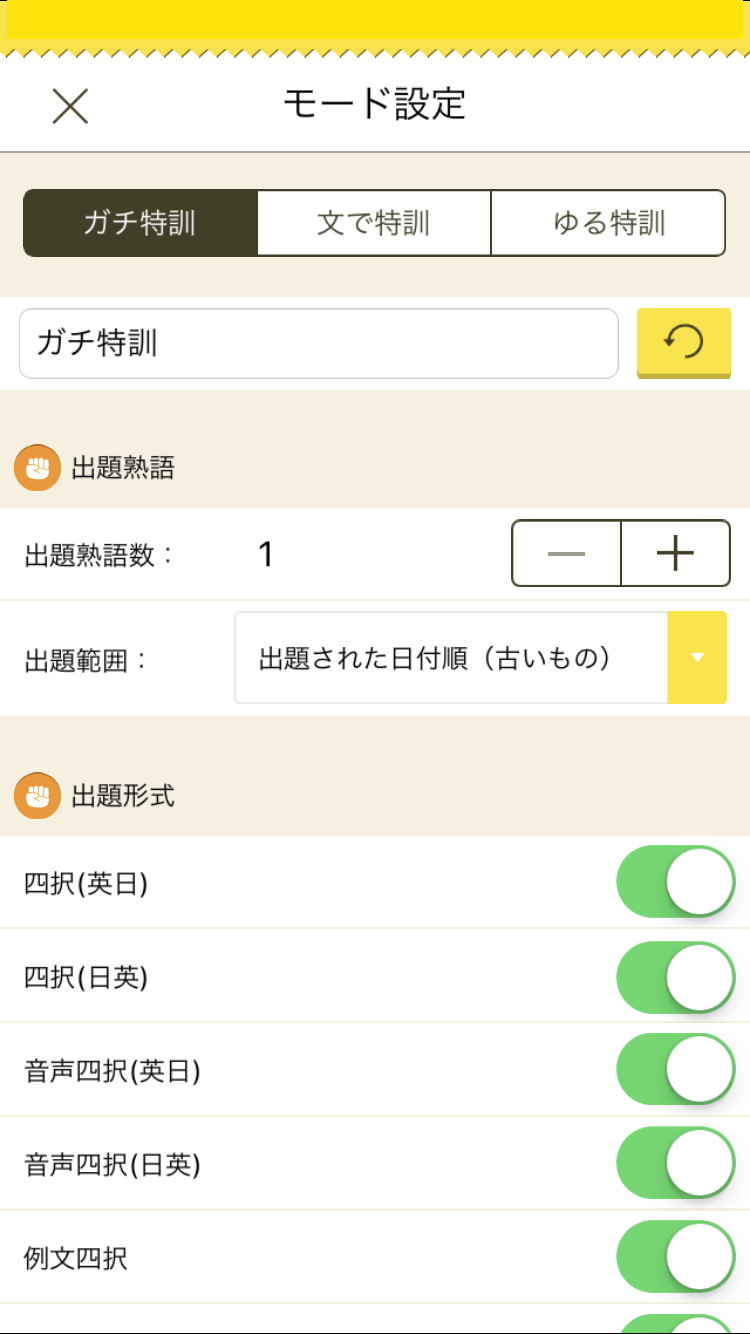Tap the yellow reset arrow button
This screenshot has width=750, height=1334.
click(684, 343)
